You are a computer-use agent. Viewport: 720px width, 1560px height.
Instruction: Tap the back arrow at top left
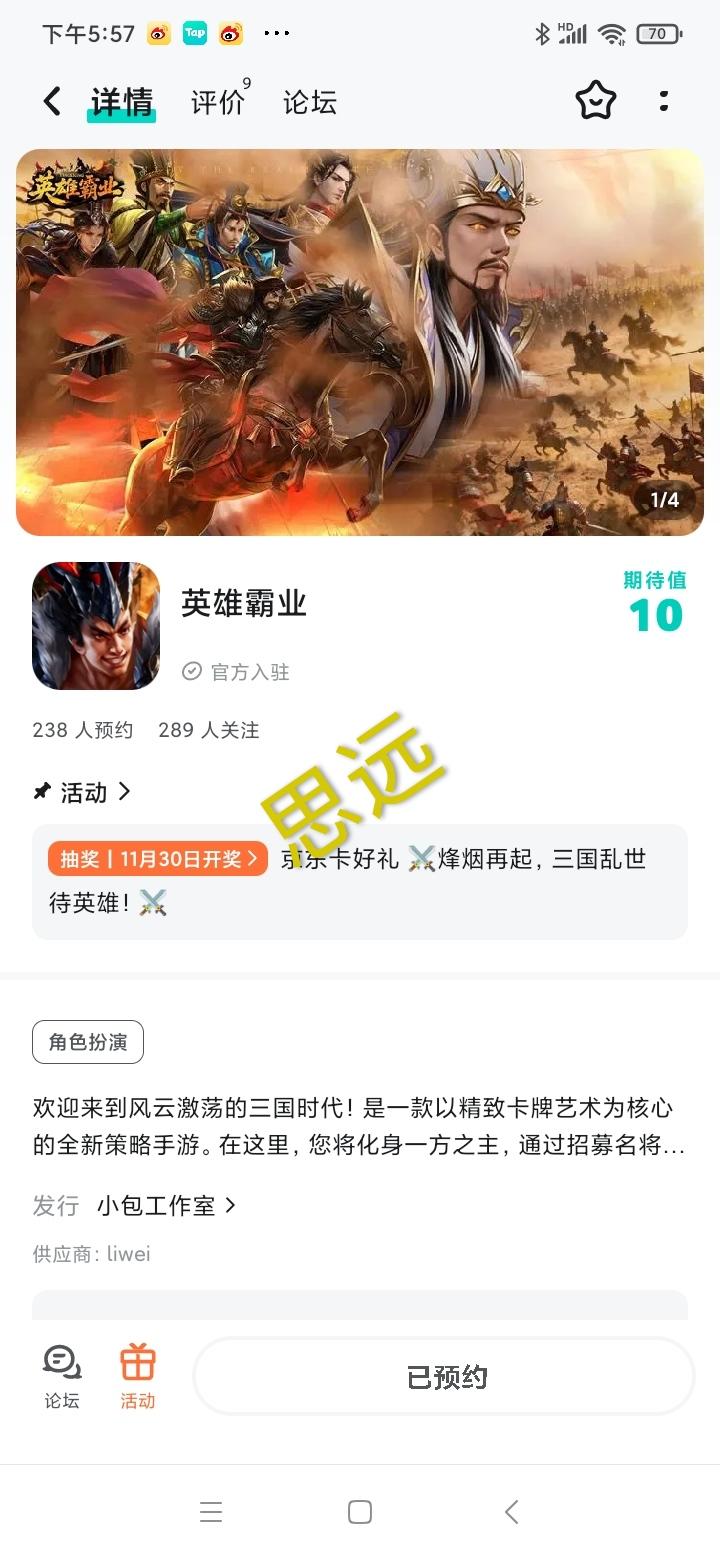[x=51, y=101]
